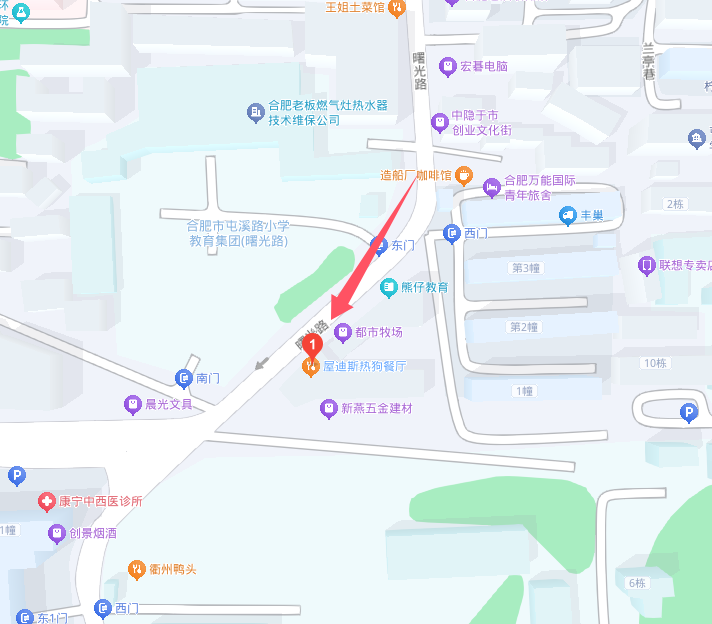Select 合肥老板燃气灶热水器技术维保公司 marker
The height and width of the screenshot is (624, 712).
click(x=256, y=112)
